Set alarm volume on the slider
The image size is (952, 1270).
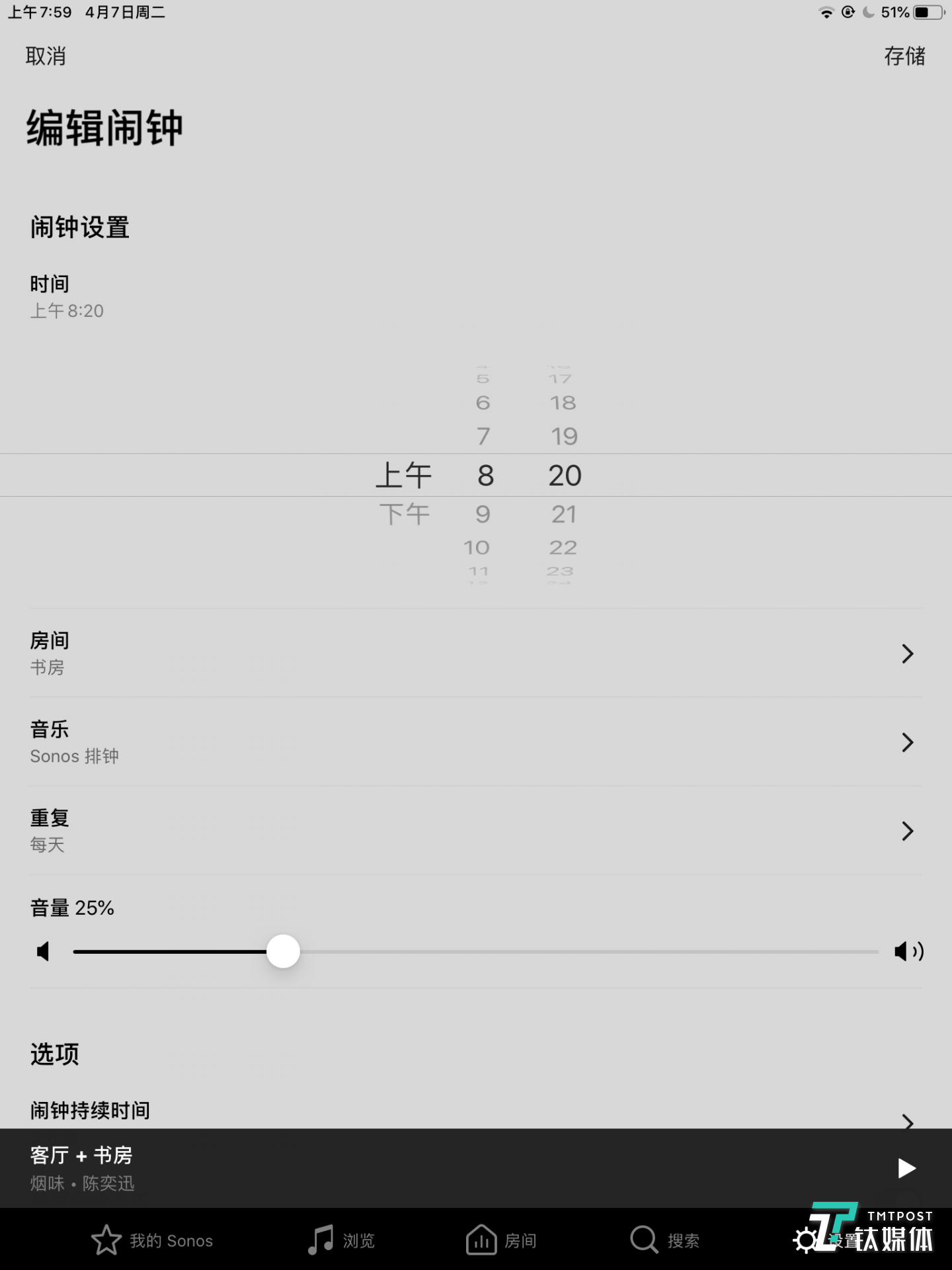pos(283,951)
